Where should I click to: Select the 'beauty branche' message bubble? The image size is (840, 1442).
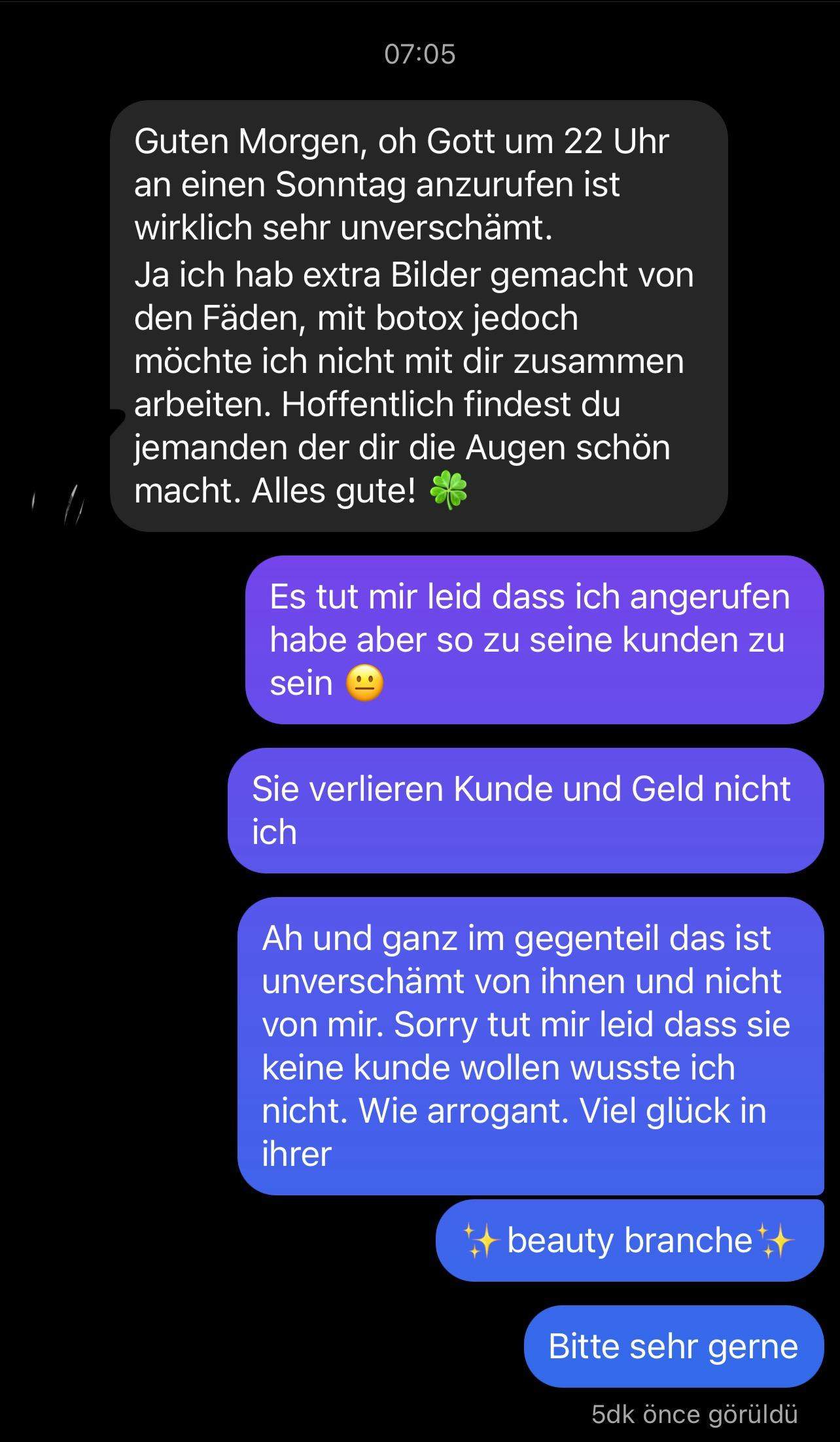click(x=628, y=1239)
